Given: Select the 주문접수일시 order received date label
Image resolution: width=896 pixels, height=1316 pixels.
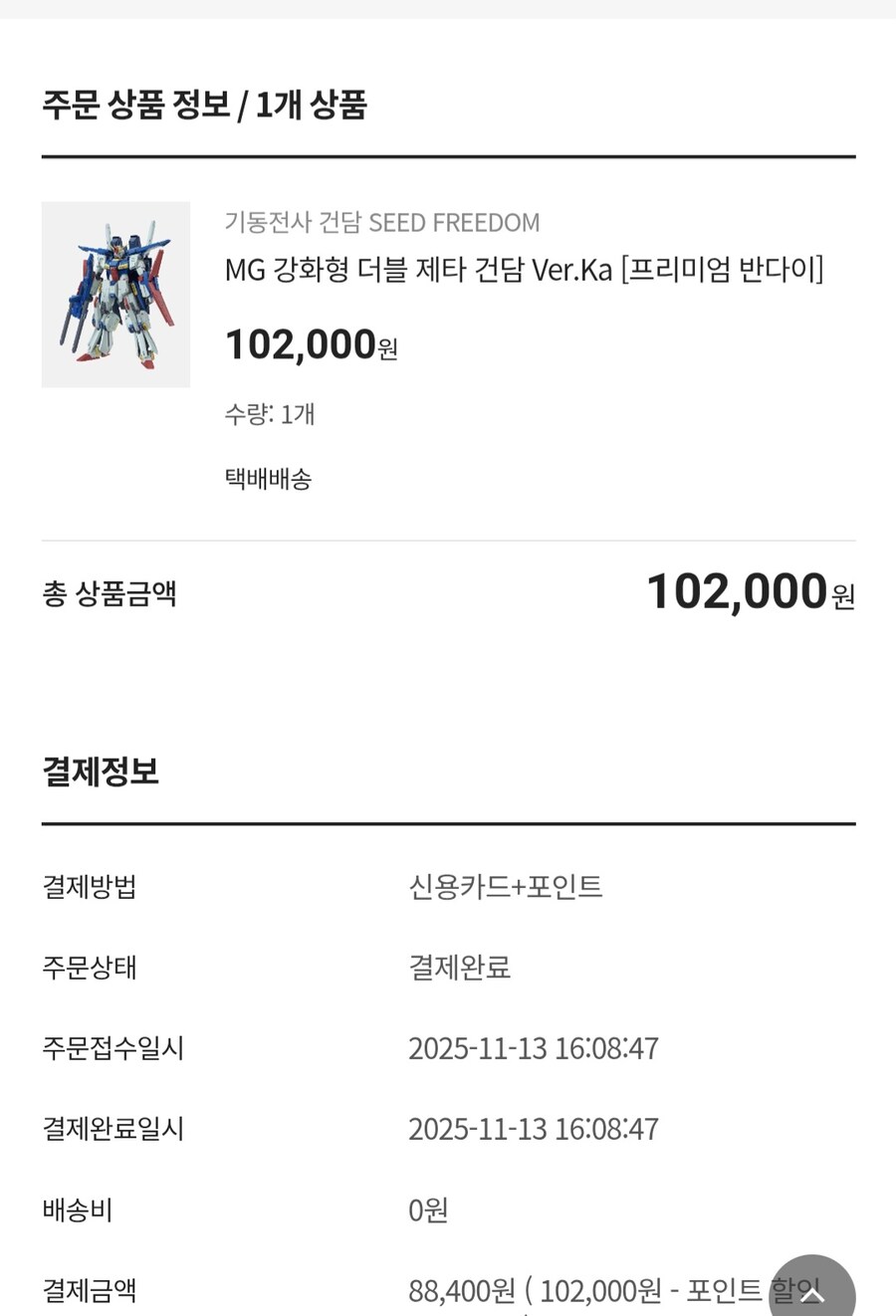Looking at the screenshot, I should click(112, 1048).
